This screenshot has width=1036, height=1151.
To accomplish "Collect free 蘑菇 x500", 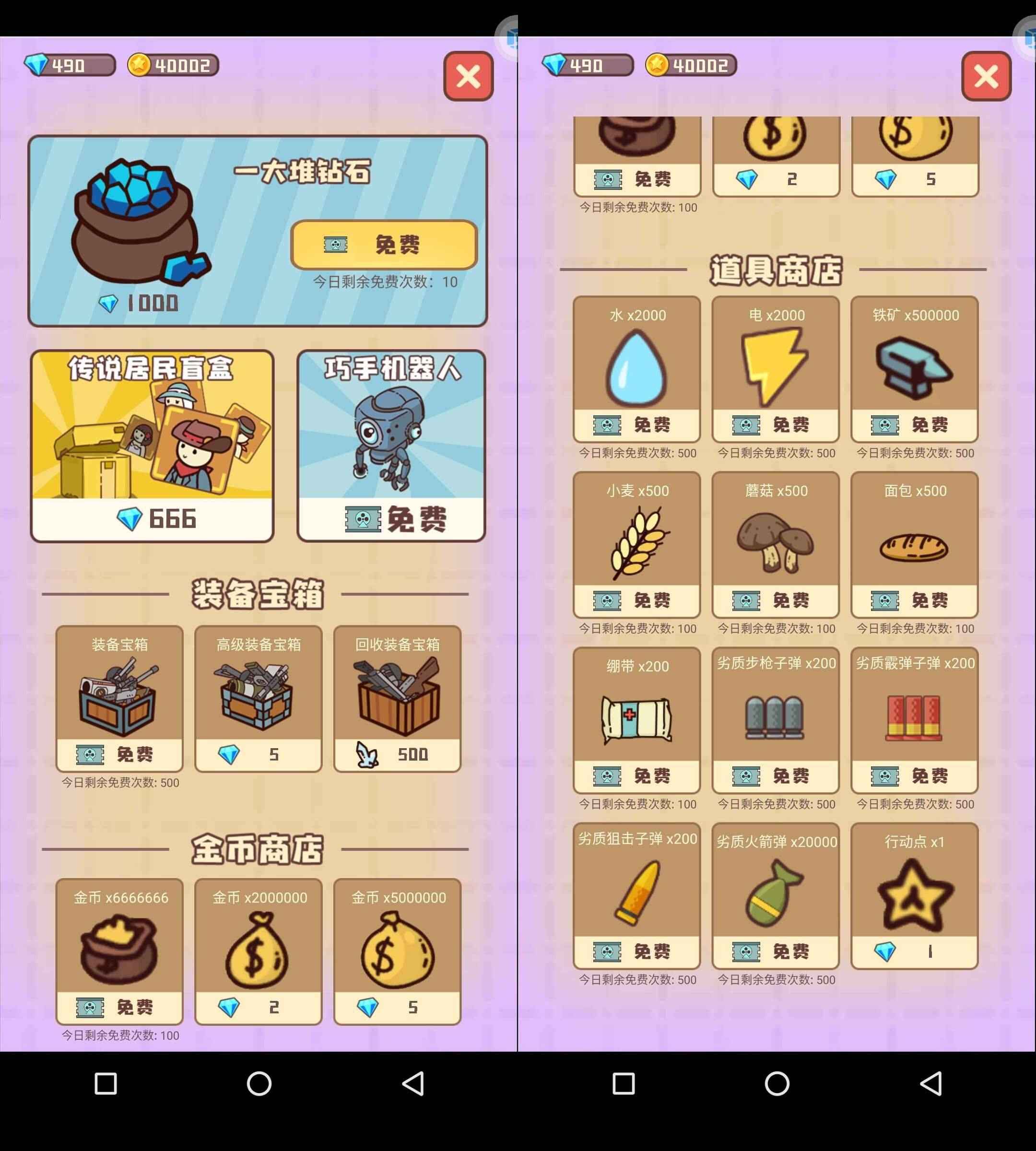I will pyautogui.click(x=775, y=600).
